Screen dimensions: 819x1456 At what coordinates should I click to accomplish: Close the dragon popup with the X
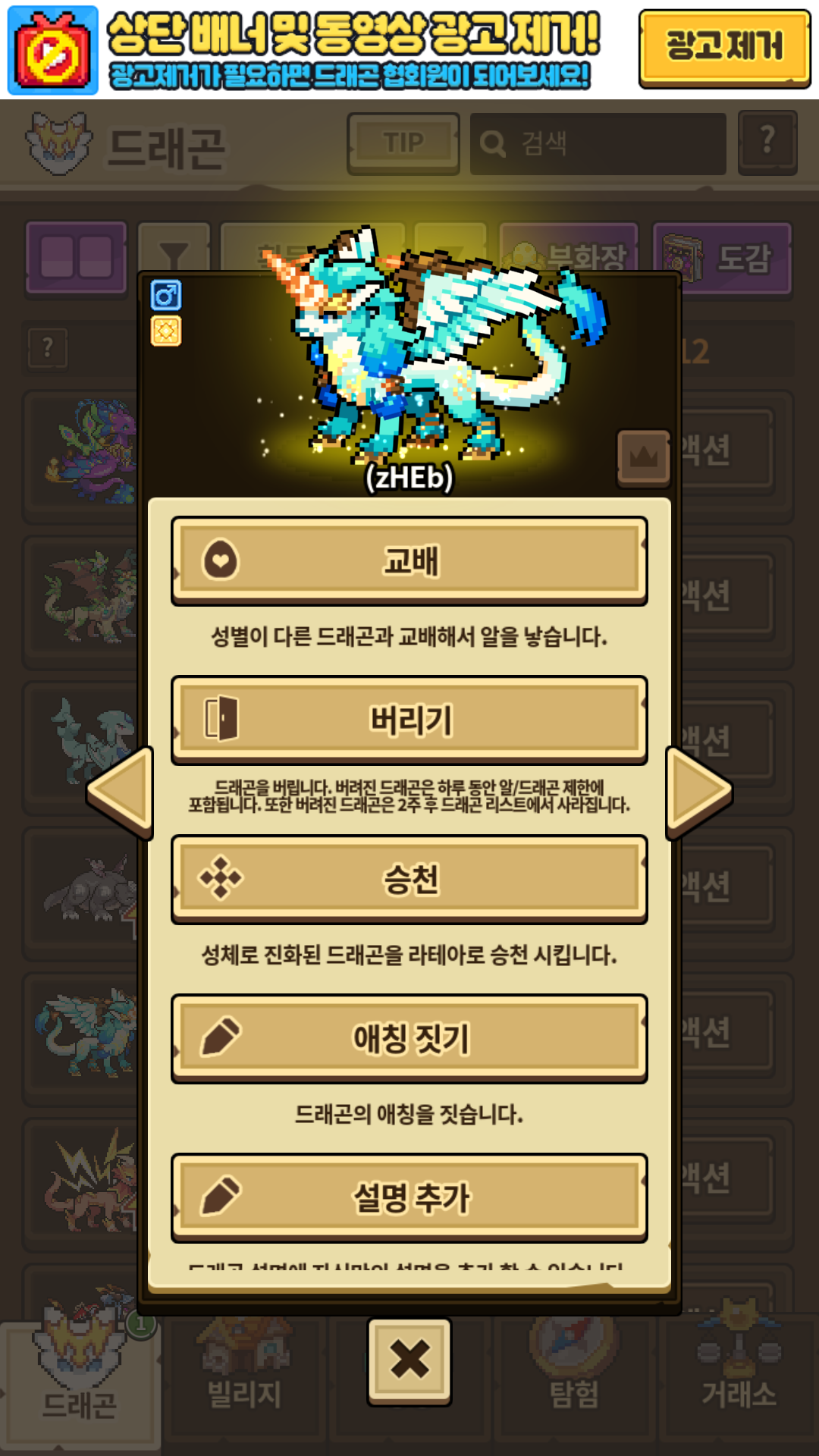click(x=409, y=1360)
